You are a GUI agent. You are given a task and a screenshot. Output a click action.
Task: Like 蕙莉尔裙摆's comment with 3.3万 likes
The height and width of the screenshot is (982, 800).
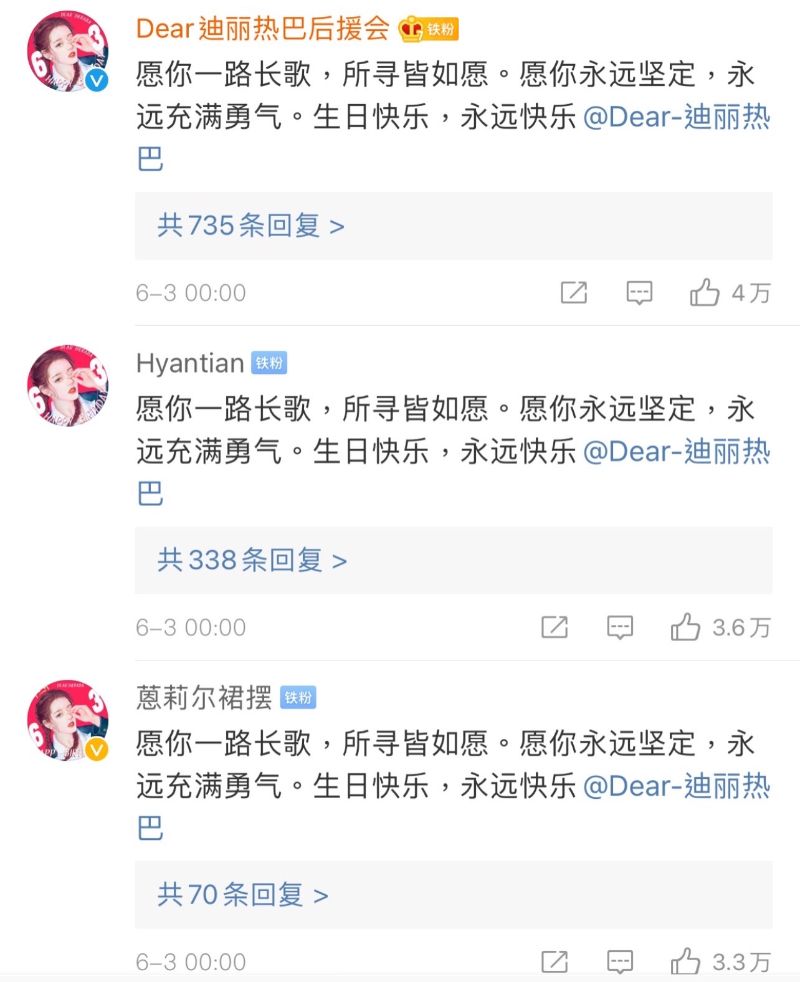tap(686, 962)
